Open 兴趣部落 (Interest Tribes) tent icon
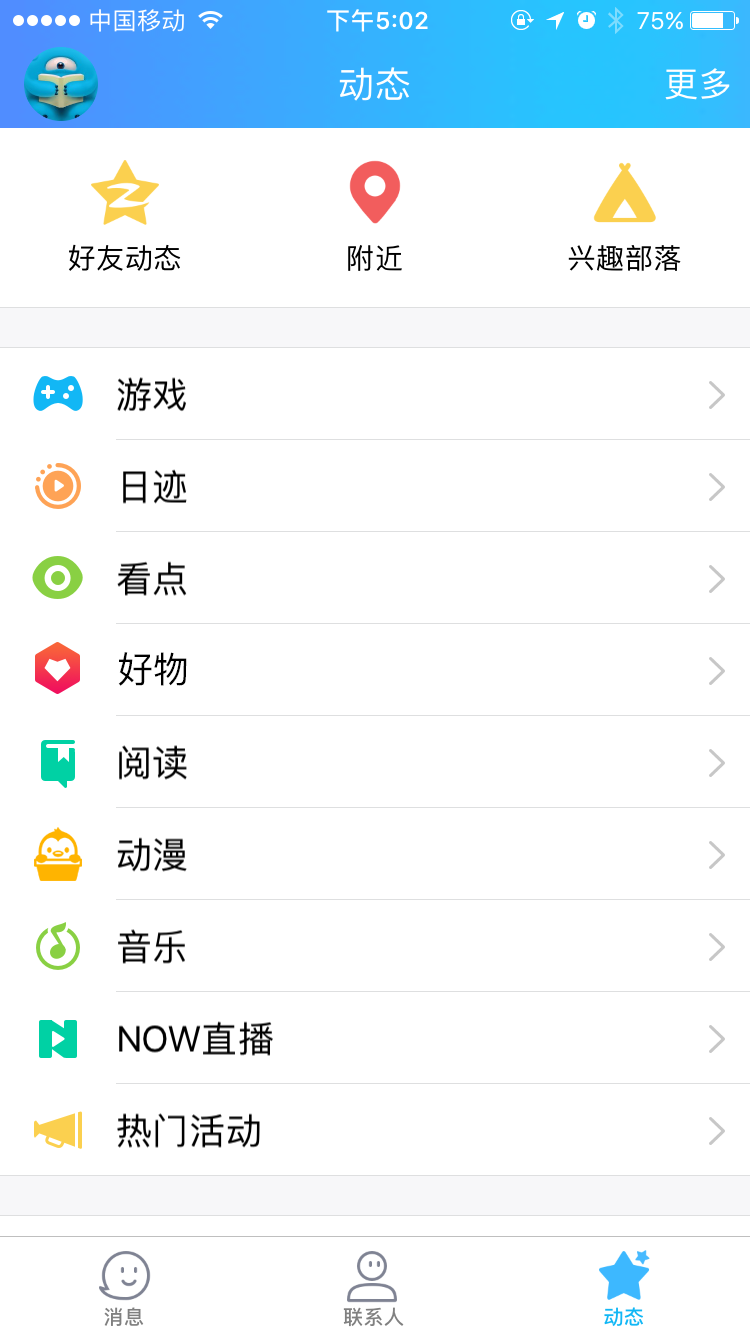Viewport: 750px width, 1334px height. (x=625, y=191)
